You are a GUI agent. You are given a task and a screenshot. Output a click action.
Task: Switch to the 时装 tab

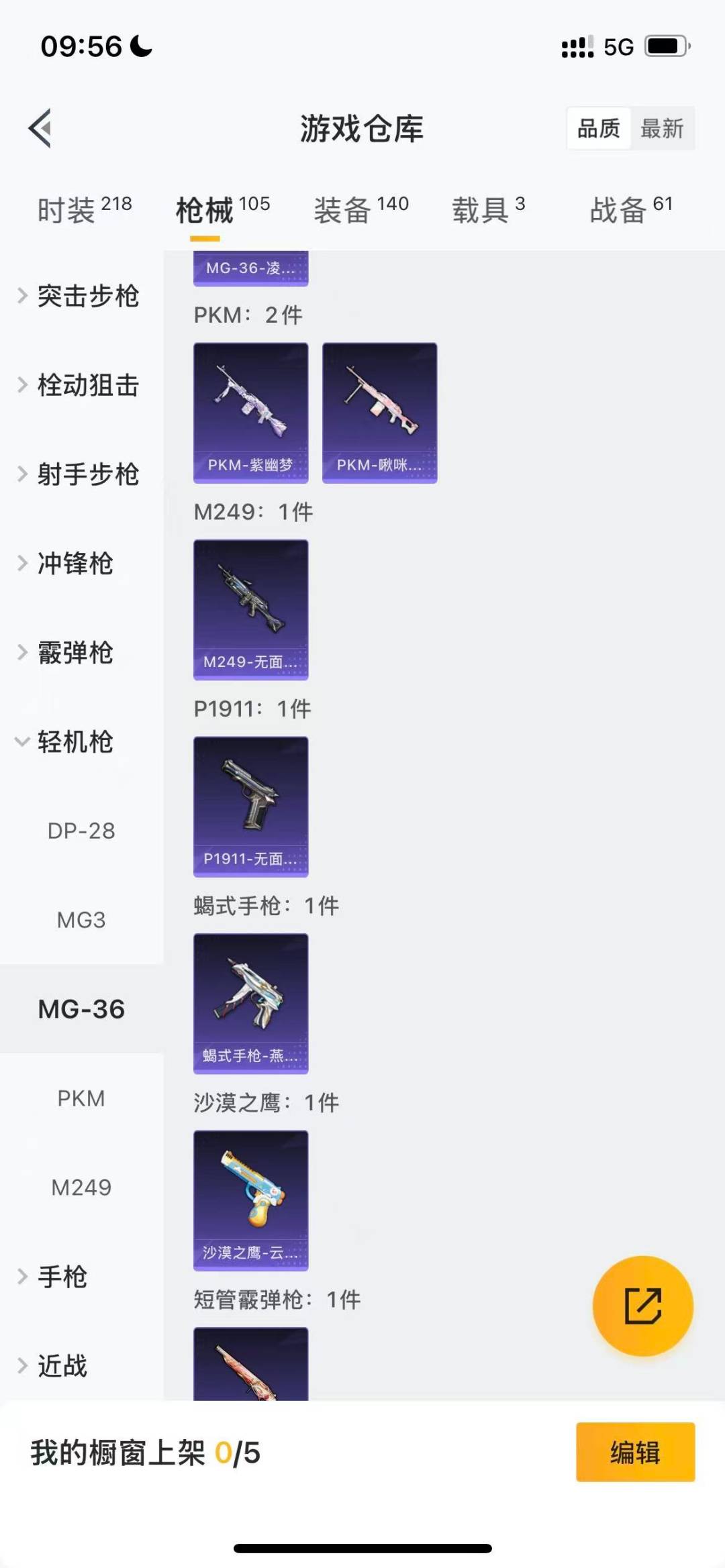click(84, 210)
